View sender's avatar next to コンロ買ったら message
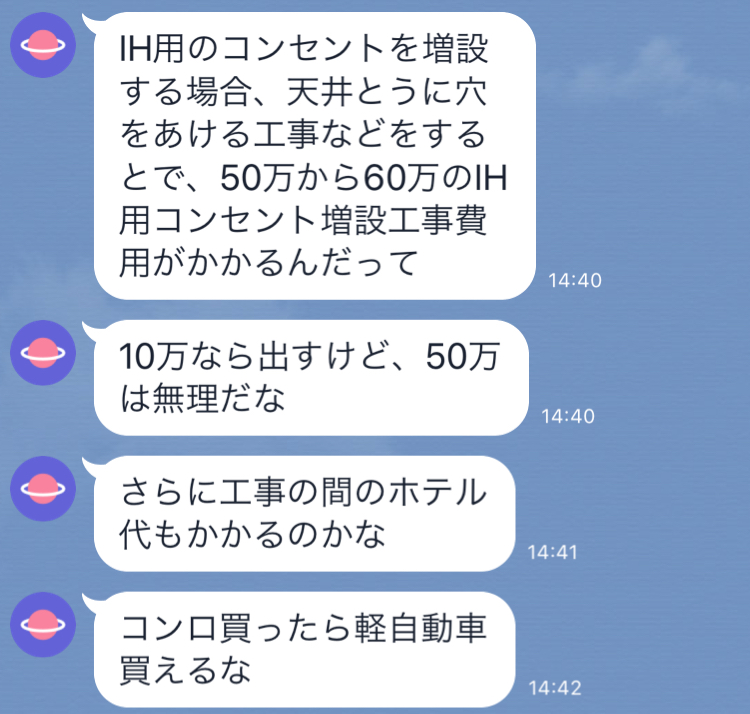The width and height of the screenshot is (750, 714). [x=43, y=624]
